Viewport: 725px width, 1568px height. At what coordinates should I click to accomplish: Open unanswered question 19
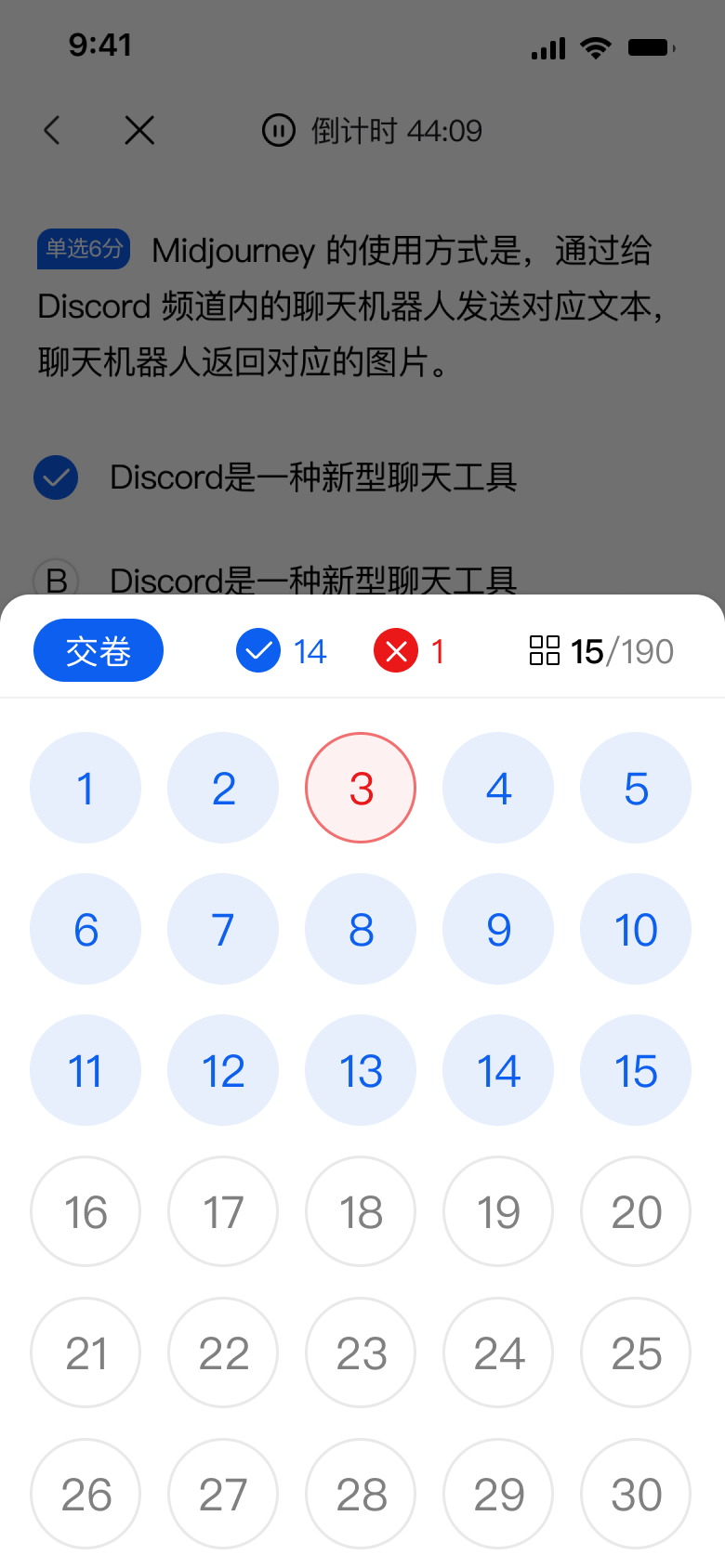point(498,1211)
